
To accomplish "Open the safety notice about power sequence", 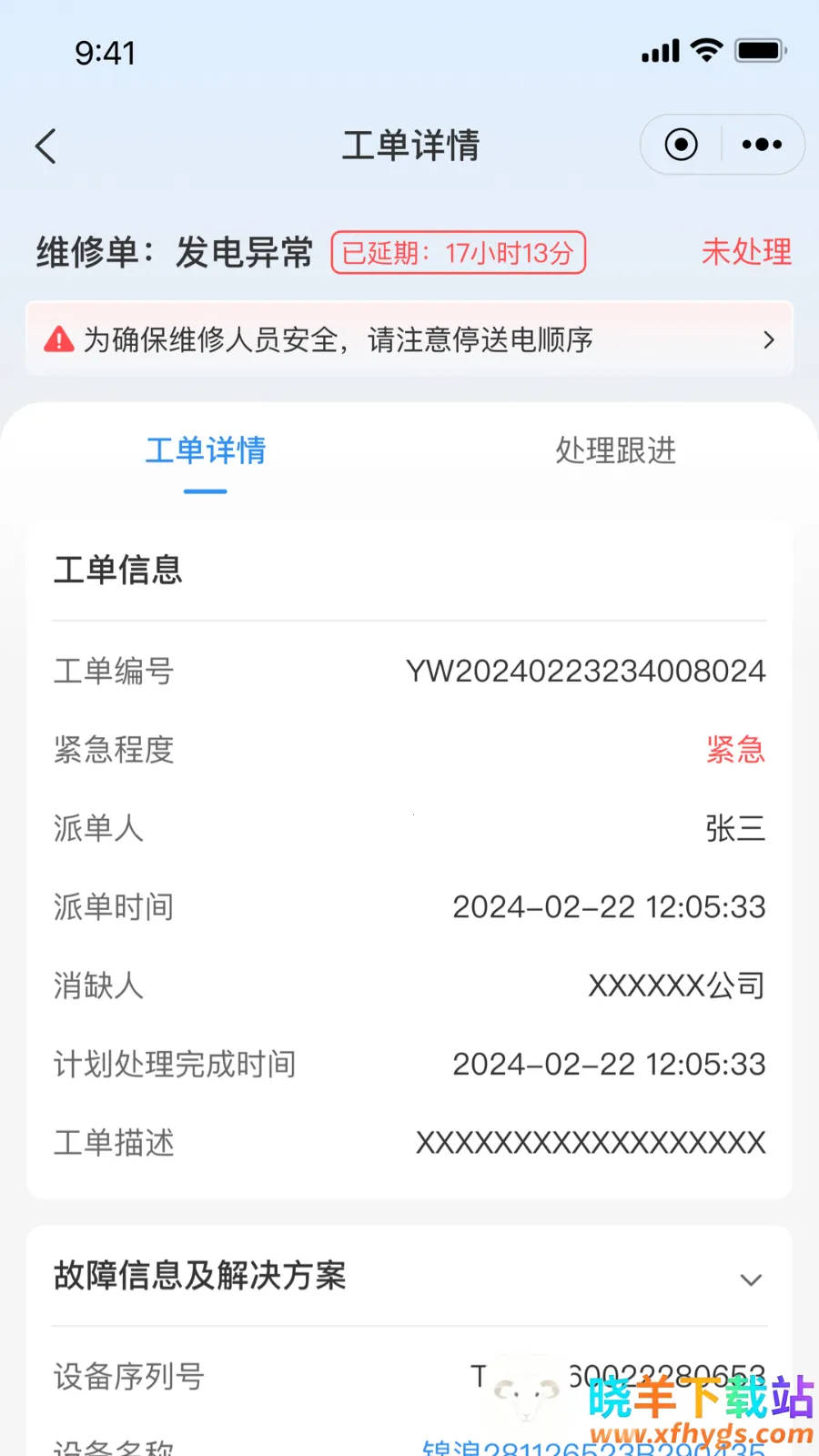I will point(409,340).
